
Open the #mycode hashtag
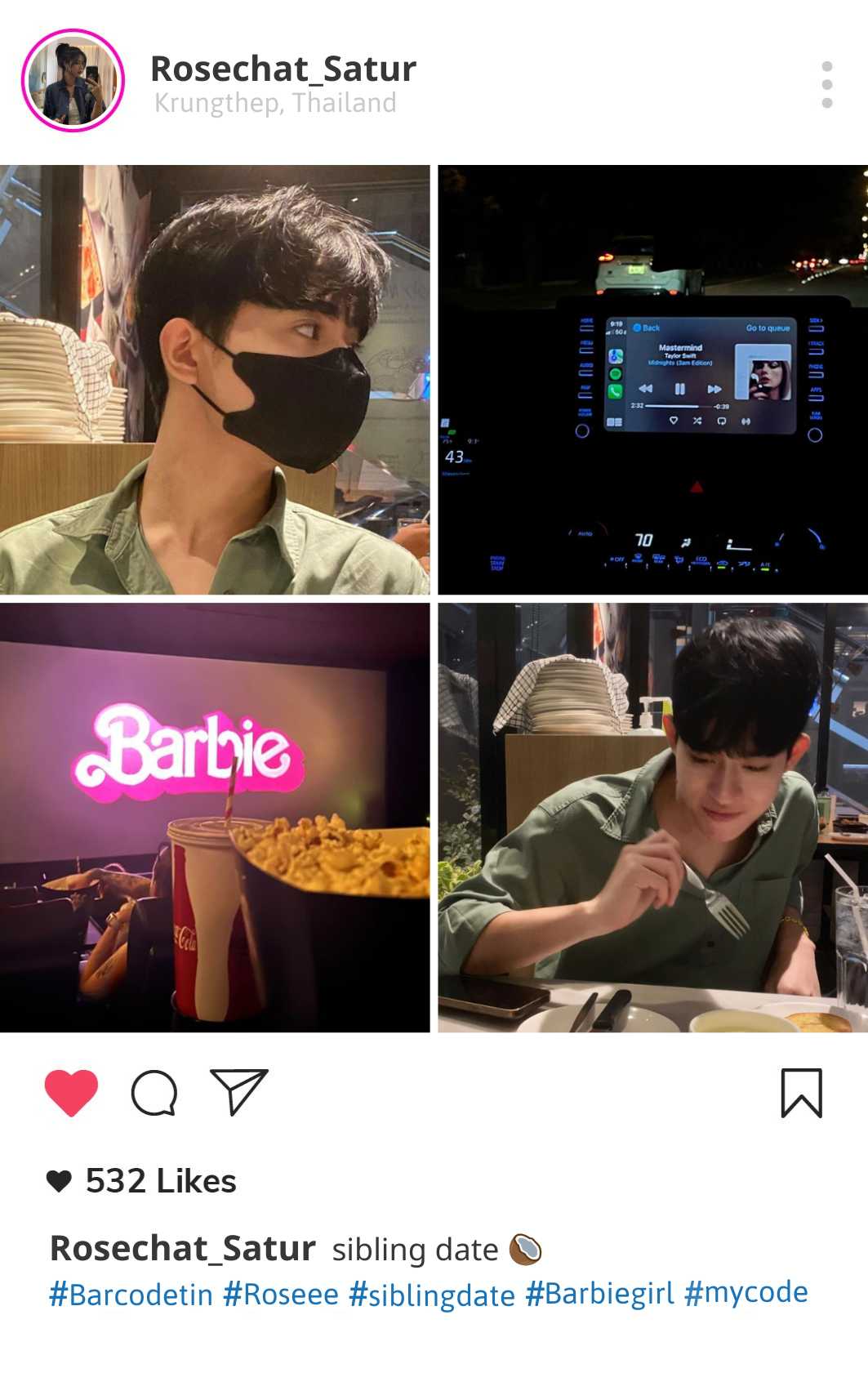746,1292
